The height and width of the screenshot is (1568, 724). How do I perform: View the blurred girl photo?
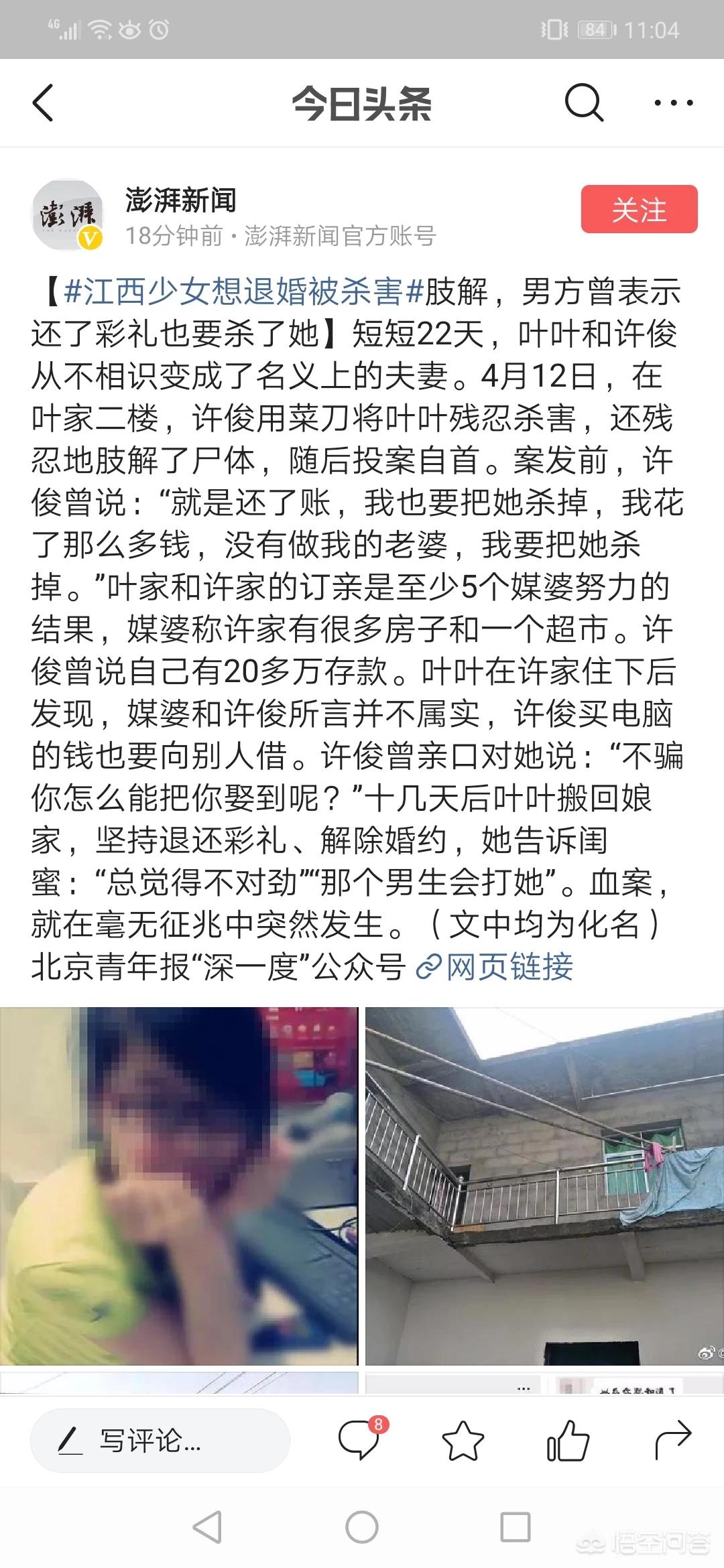click(x=179, y=1185)
